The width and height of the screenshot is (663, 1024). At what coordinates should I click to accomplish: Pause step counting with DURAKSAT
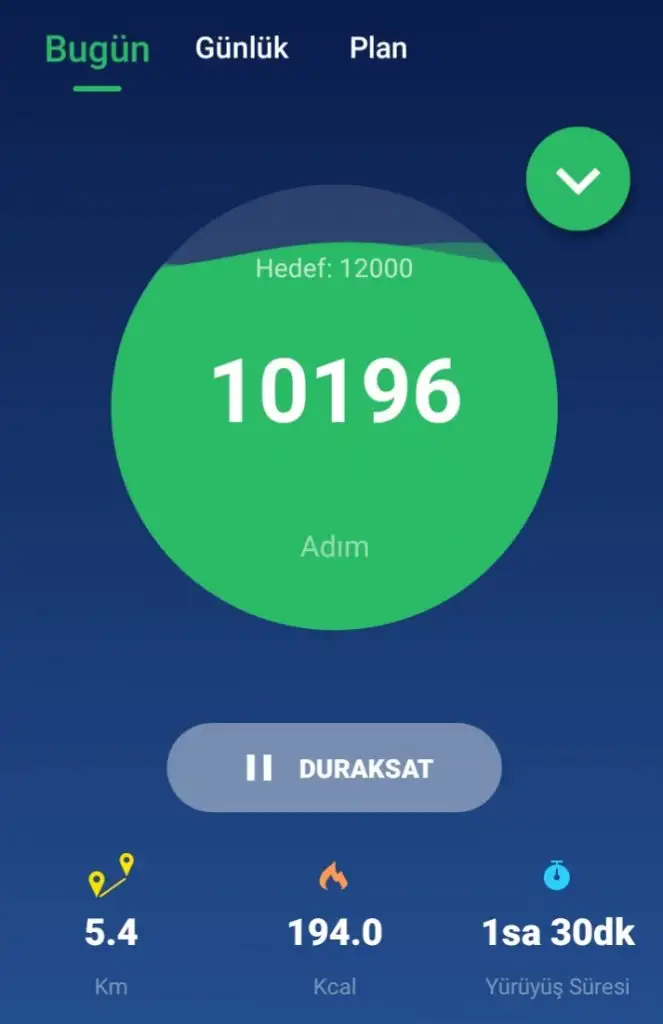coord(334,768)
